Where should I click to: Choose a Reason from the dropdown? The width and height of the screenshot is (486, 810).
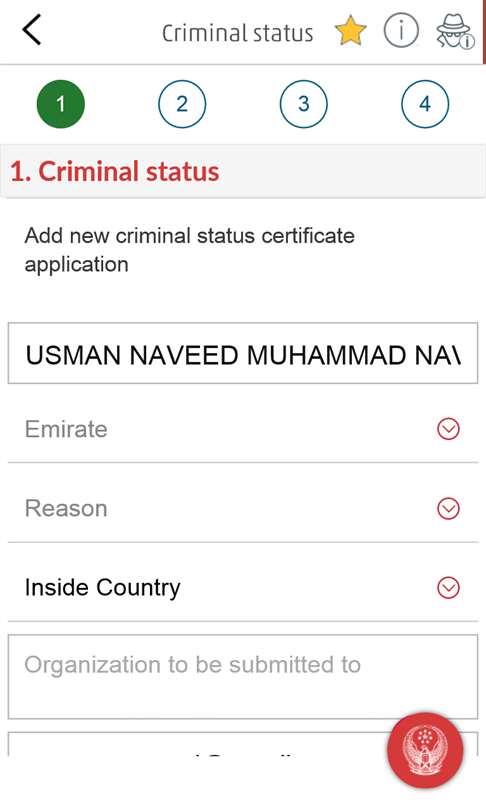point(243,509)
